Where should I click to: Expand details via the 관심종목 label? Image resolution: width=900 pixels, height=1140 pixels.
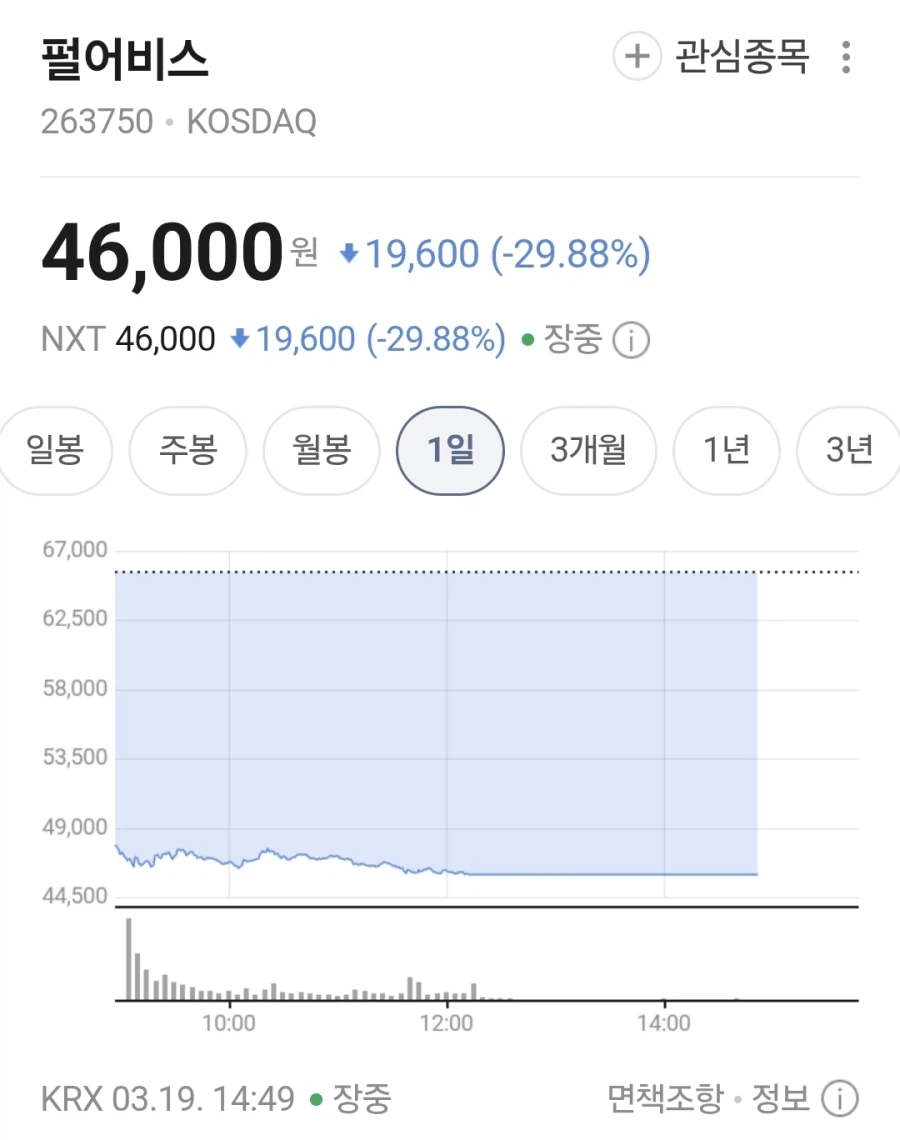pyautogui.click(x=740, y=58)
